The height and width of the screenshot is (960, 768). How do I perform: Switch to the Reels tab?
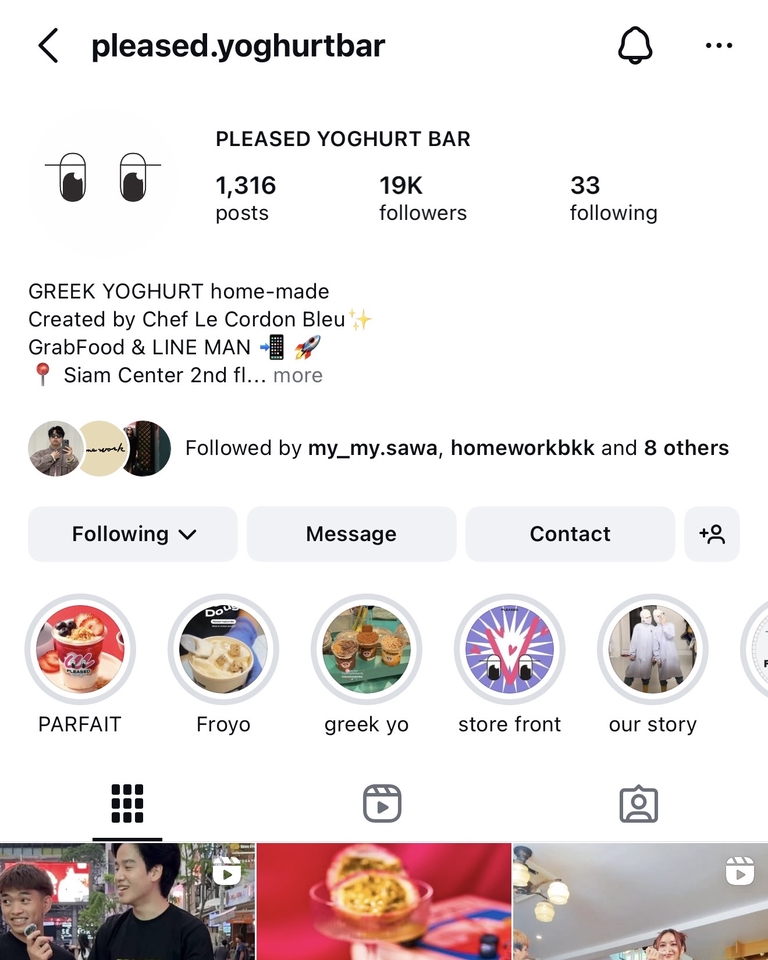pyautogui.click(x=382, y=803)
